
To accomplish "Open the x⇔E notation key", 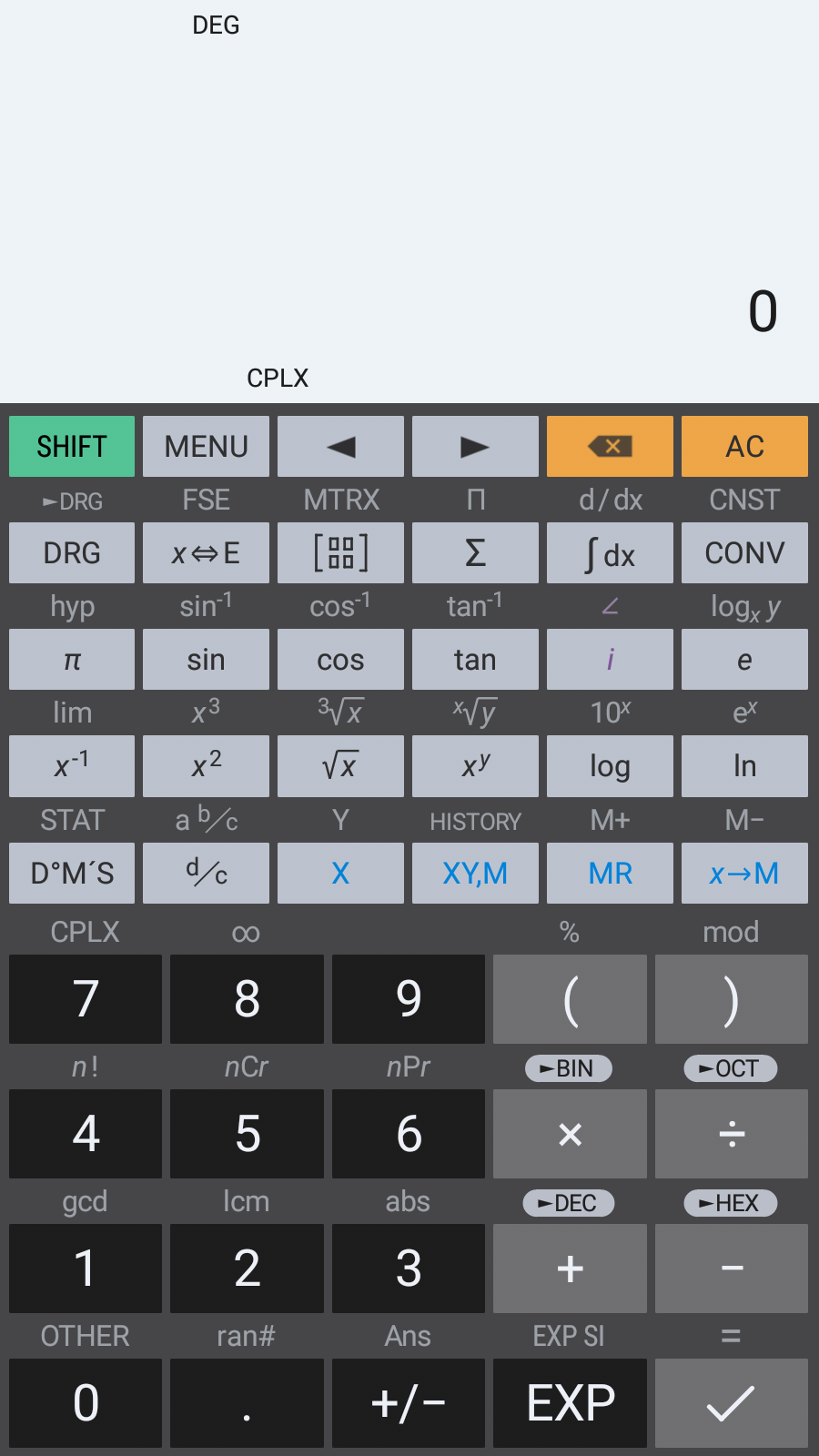I will click(206, 552).
